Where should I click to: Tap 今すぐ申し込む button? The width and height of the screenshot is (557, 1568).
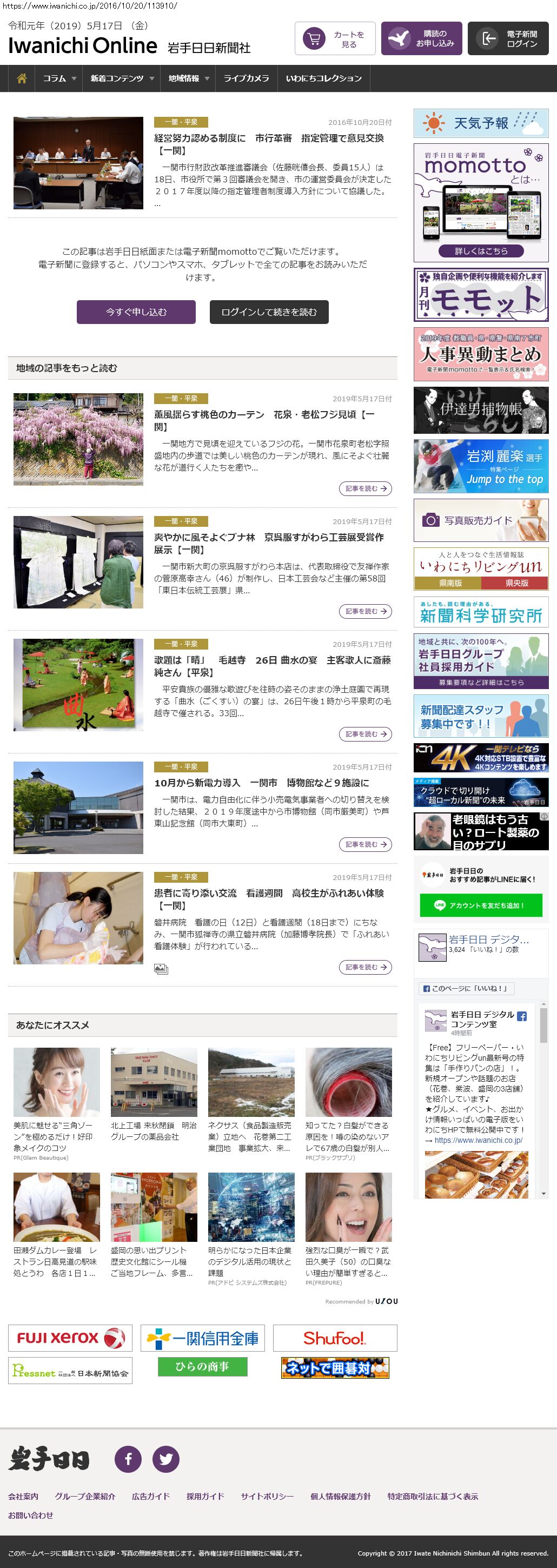click(136, 312)
